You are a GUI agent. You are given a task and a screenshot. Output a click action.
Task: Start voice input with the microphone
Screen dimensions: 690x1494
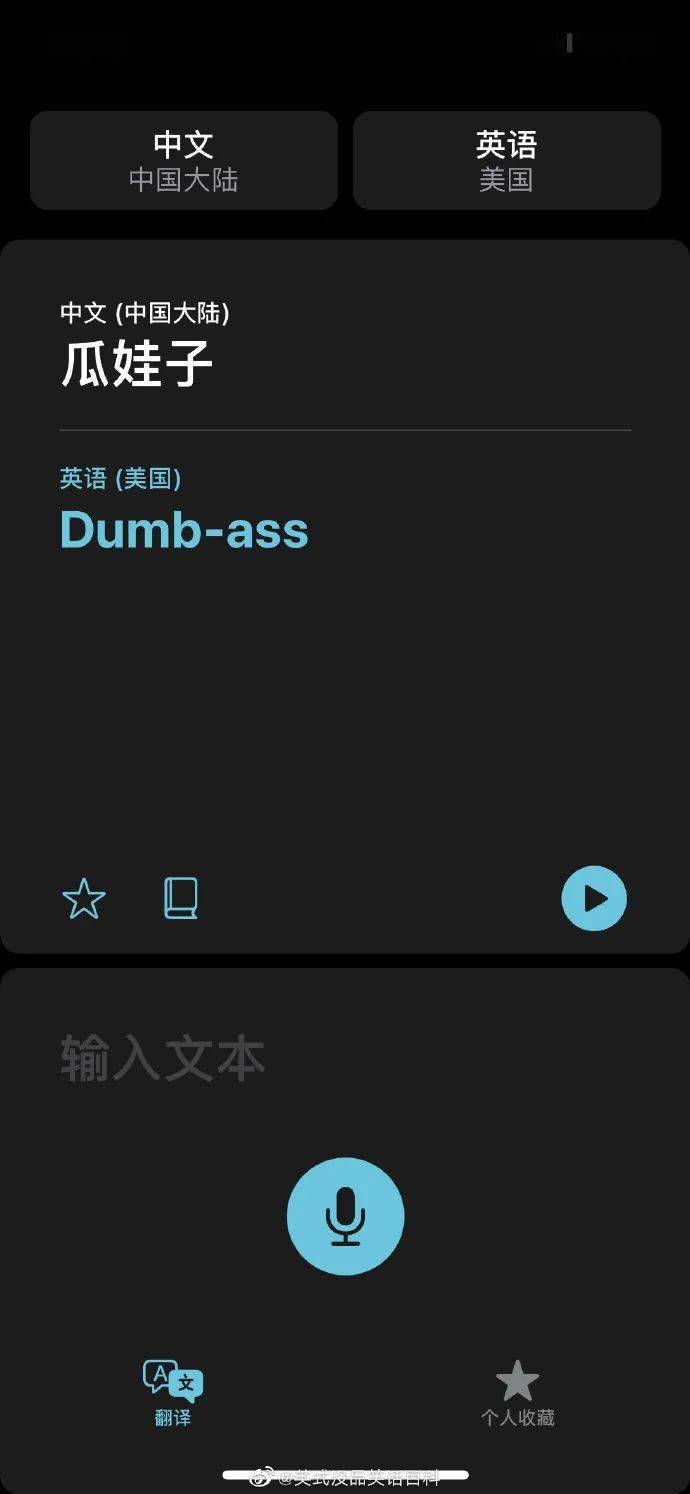(345, 1216)
